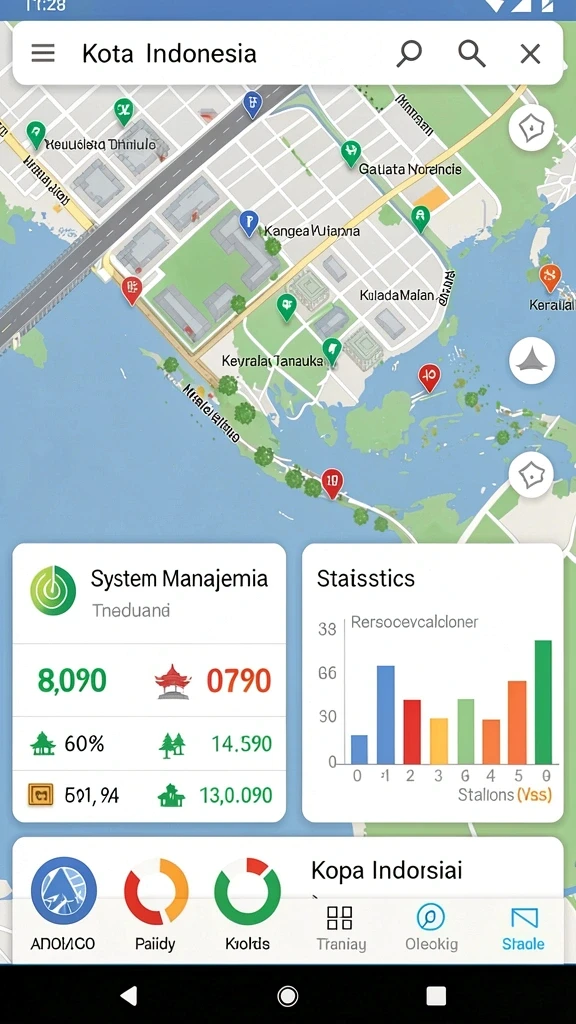Tap the triangle map button on the right
This screenshot has height=1024, width=576.
[x=532, y=360]
